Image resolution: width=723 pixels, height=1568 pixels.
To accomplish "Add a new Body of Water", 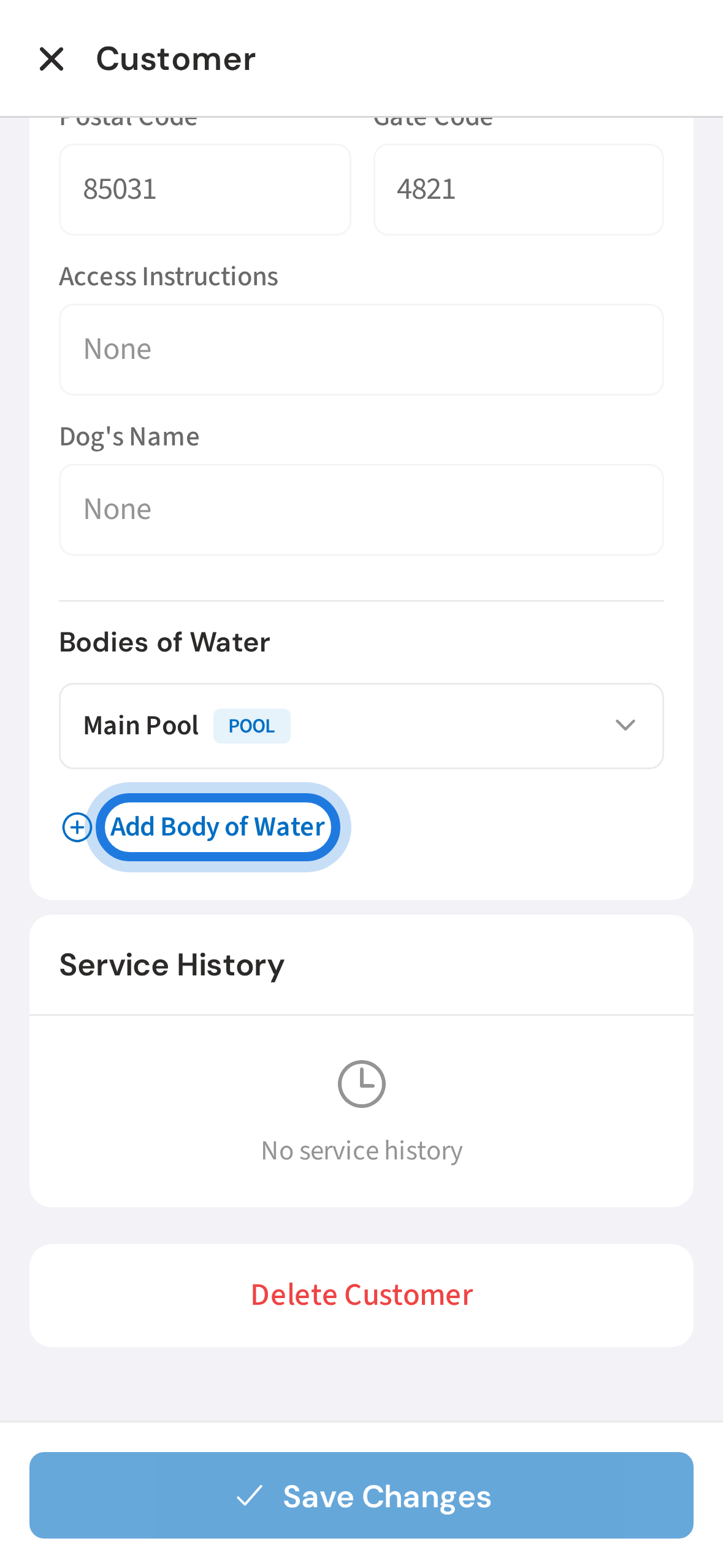I will 217,826.
